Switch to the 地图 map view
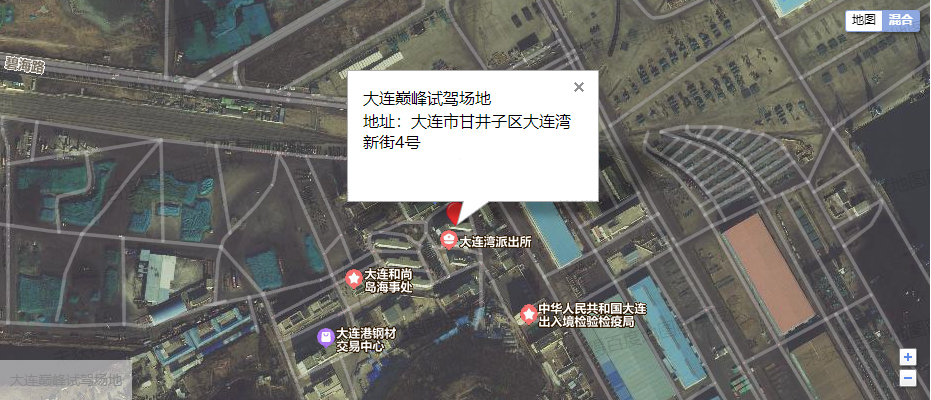931x400 pixels. tap(864, 20)
